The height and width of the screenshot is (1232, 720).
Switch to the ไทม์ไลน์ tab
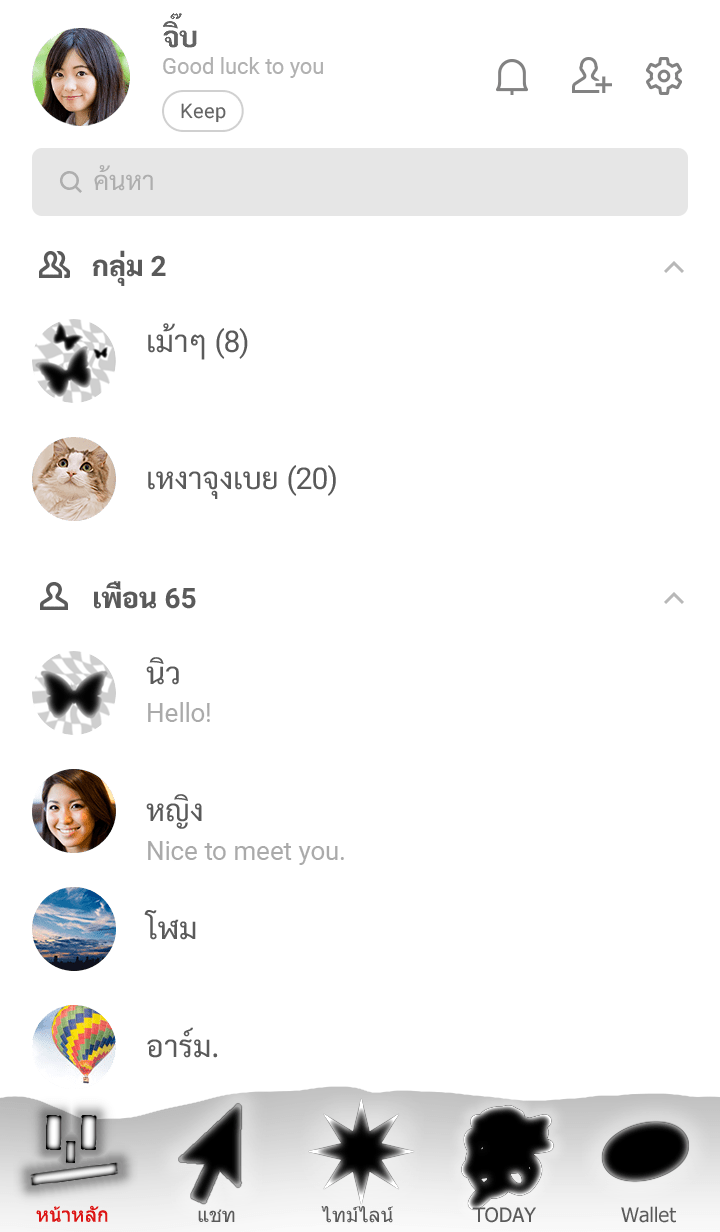(359, 1165)
